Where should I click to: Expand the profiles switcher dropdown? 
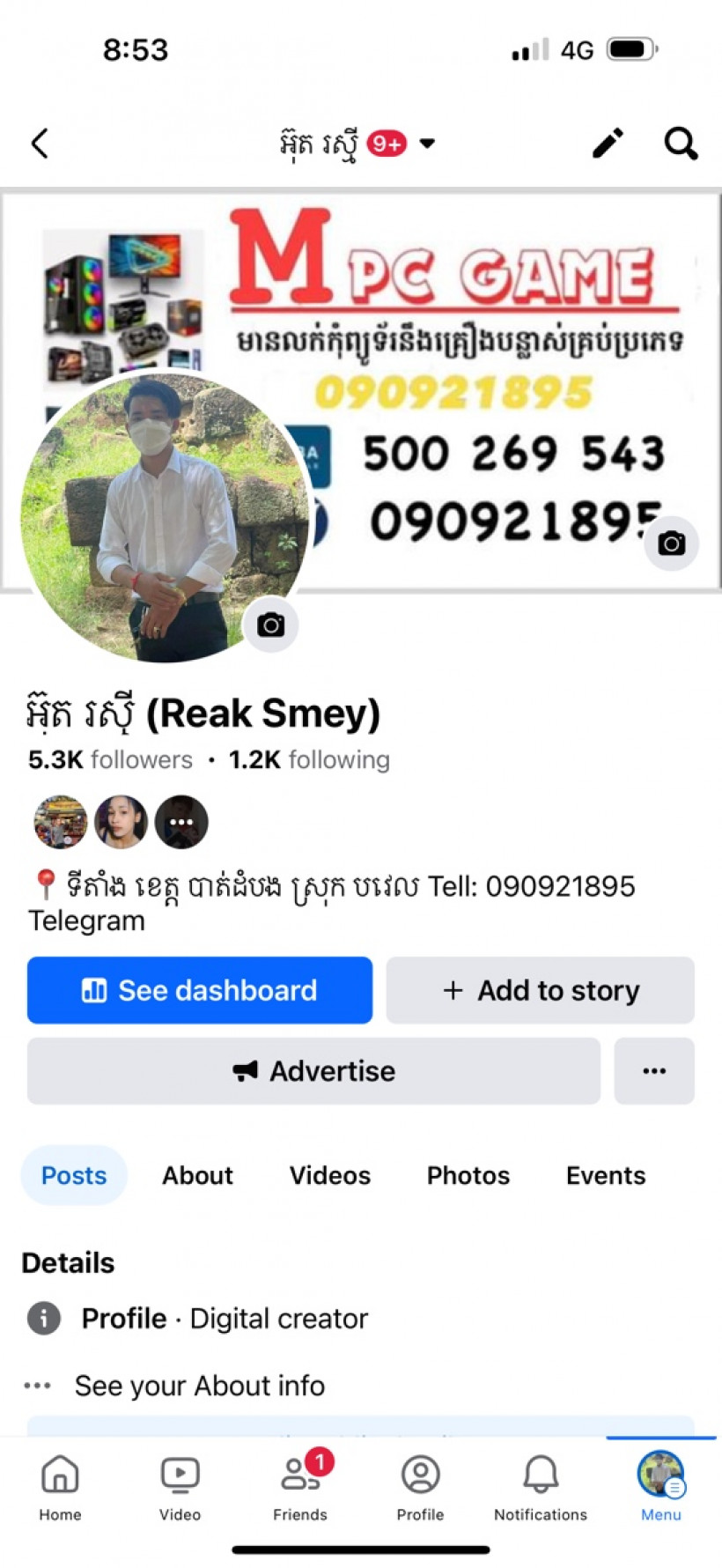[428, 143]
